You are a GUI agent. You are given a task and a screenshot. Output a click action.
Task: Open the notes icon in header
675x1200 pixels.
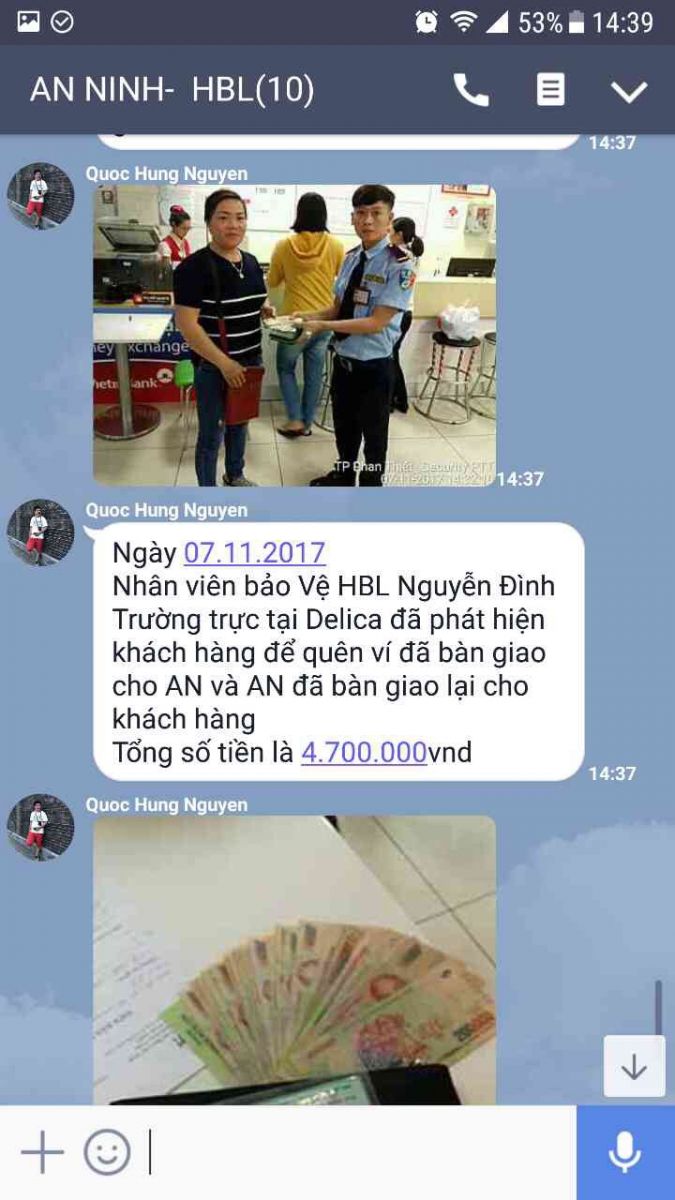click(550, 91)
